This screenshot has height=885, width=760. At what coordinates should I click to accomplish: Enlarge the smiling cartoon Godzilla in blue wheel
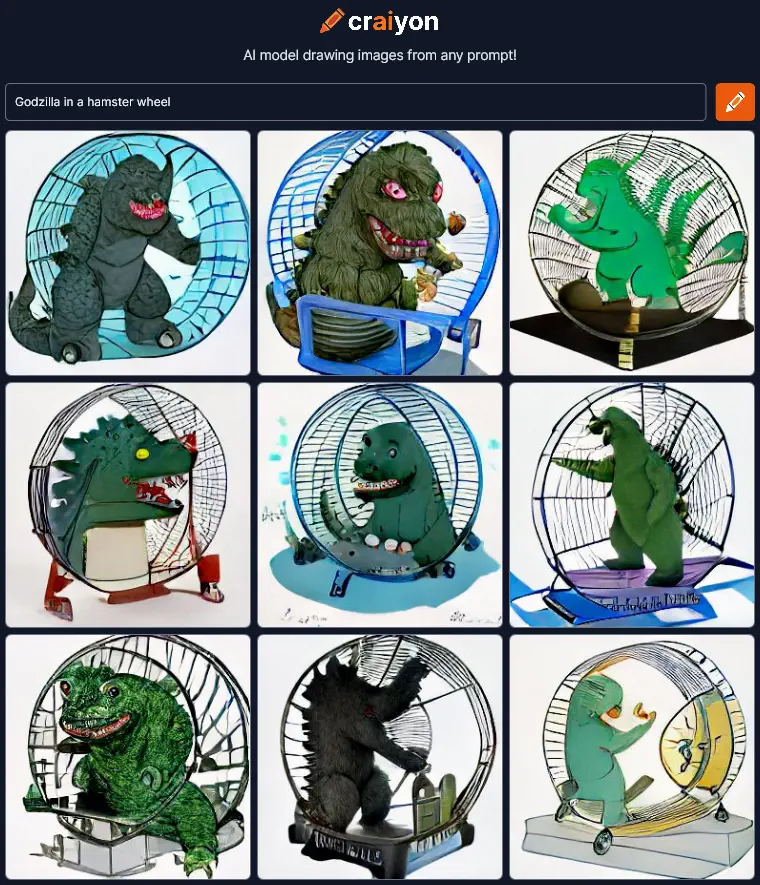tap(380, 505)
